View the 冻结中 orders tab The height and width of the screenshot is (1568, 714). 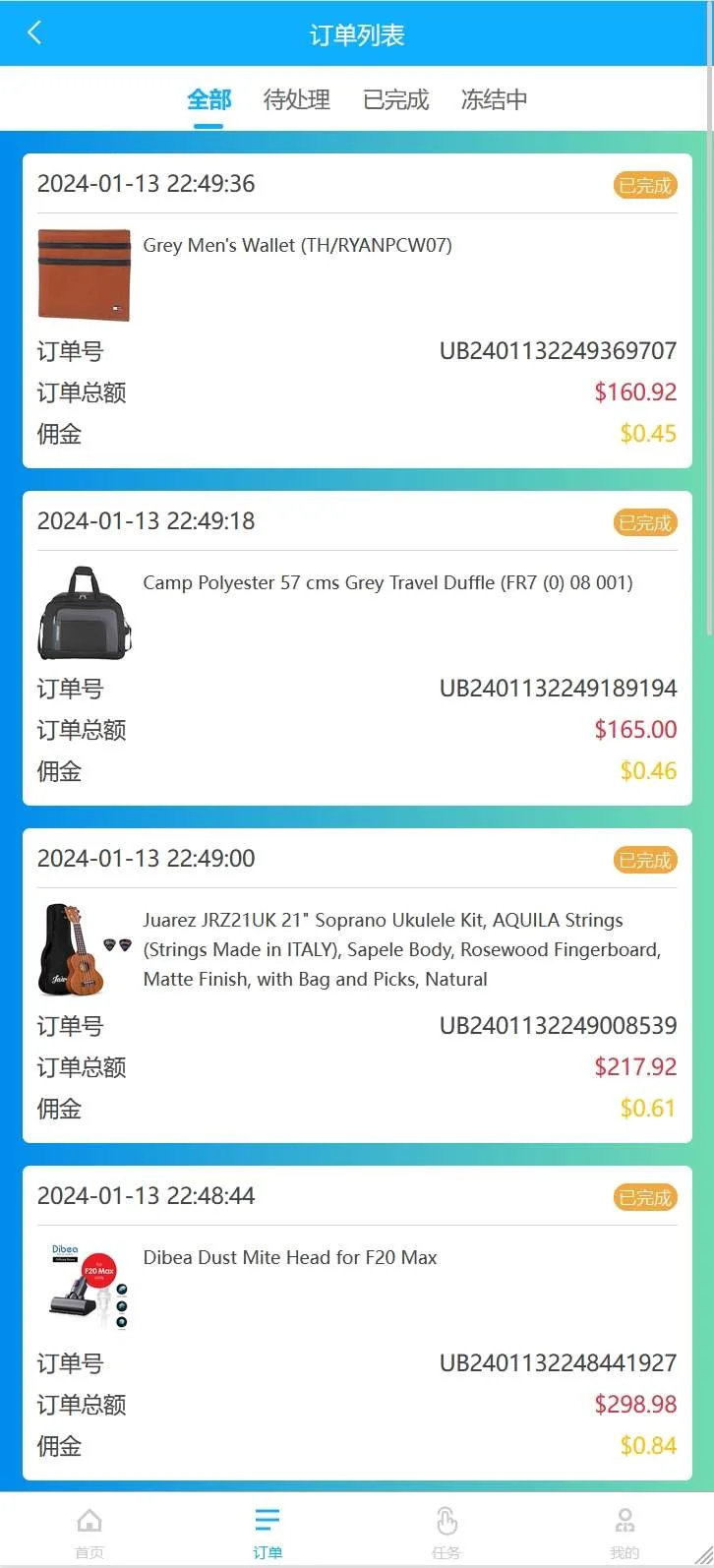click(x=494, y=99)
